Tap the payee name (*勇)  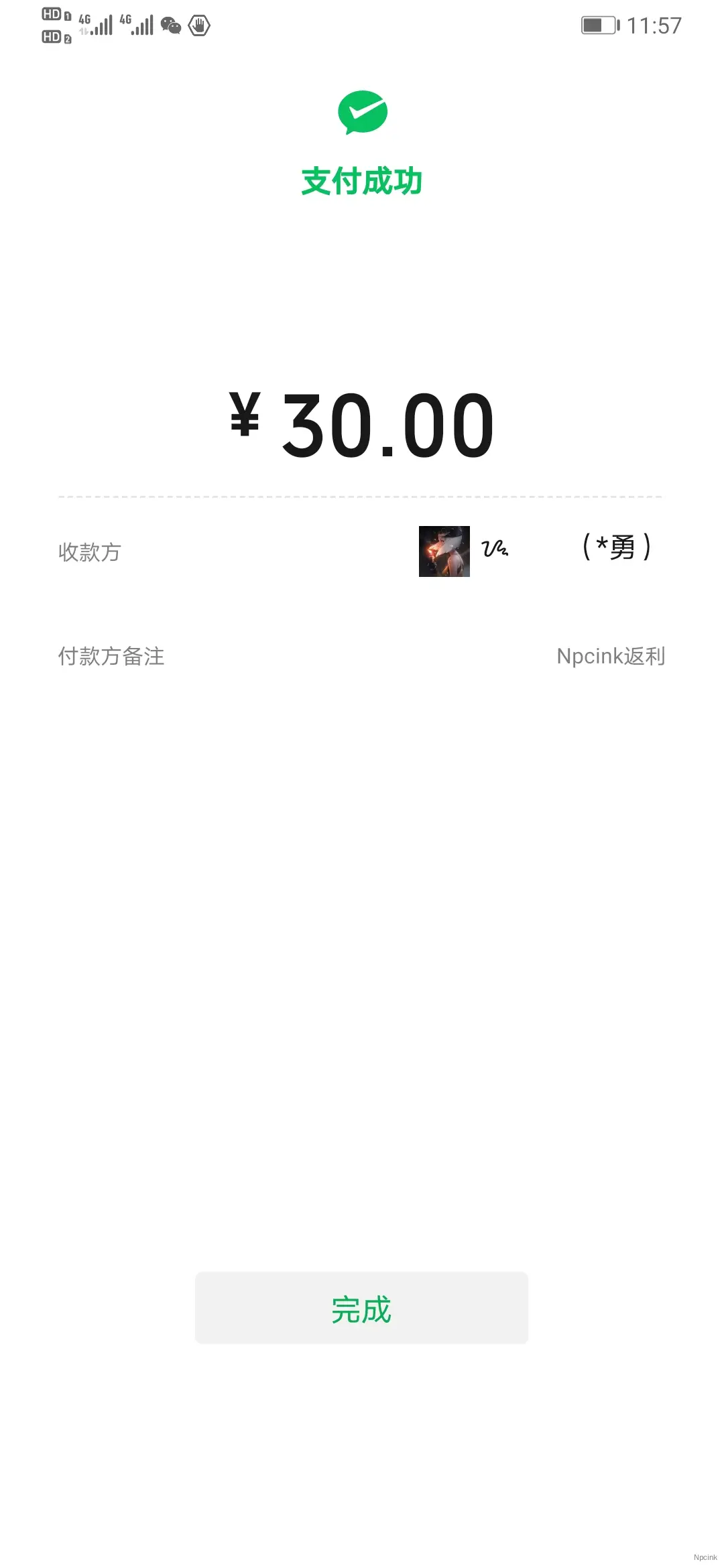click(x=616, y=547)
